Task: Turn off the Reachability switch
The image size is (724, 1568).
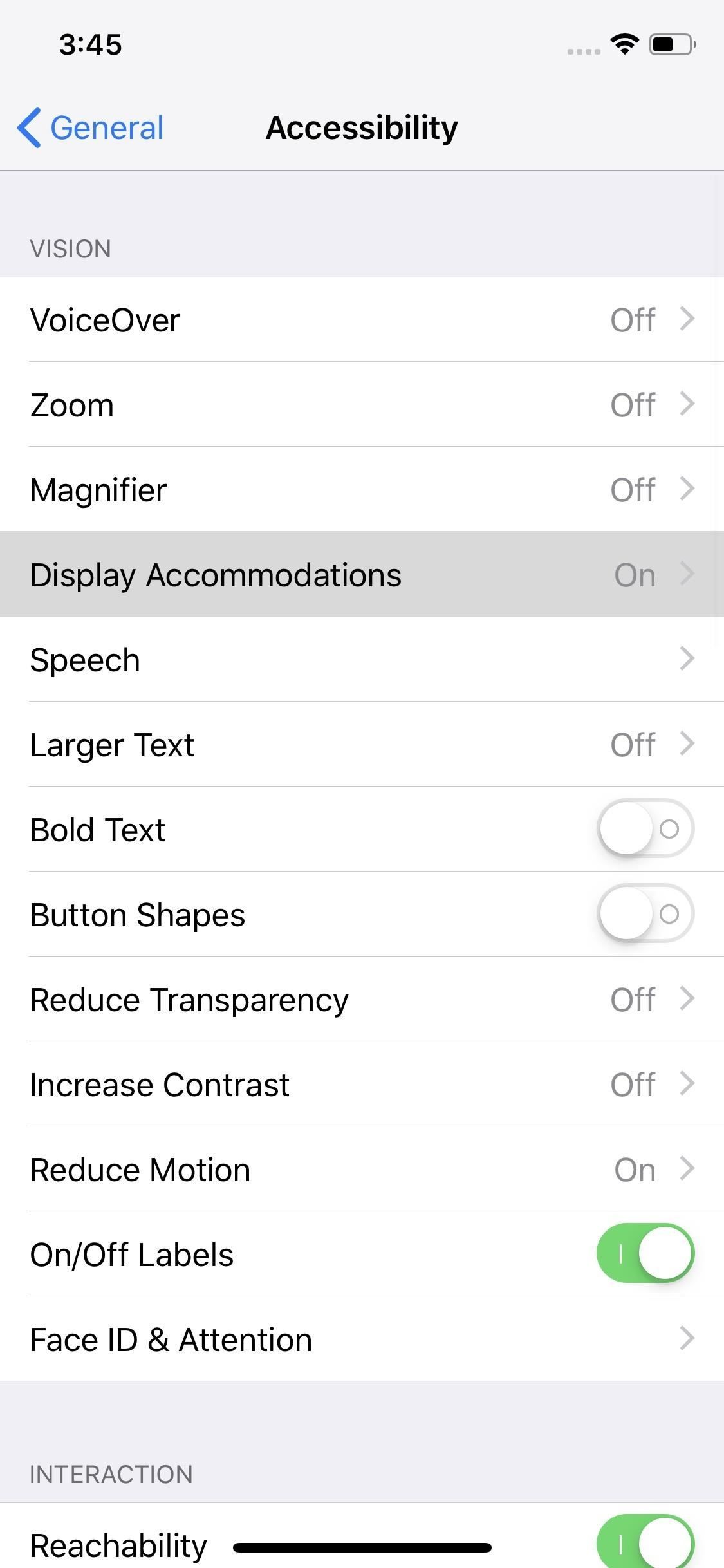Action: click(x=645, y=1542)
